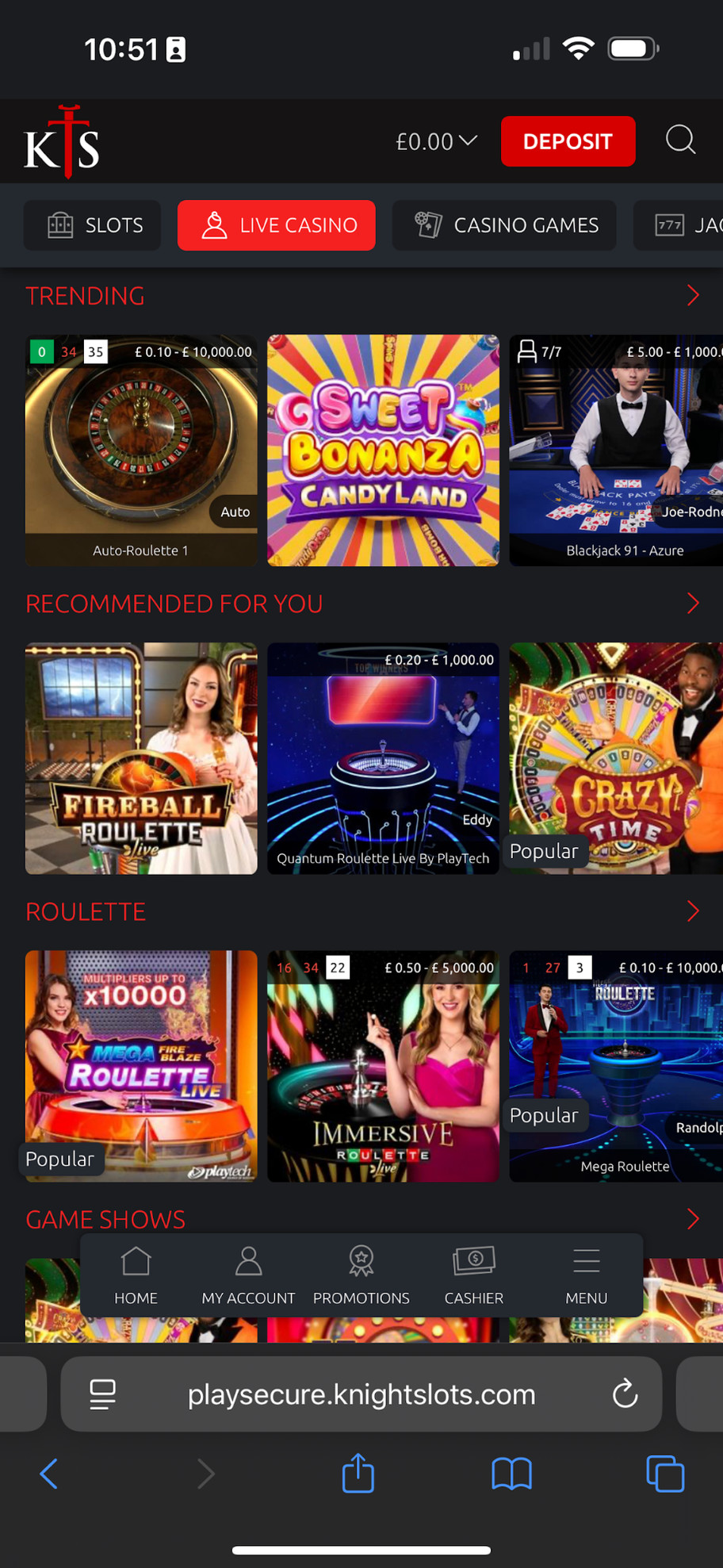Go to My Account
The width and height of the screenshot is (723, 1568).
tap(248, 1275)
